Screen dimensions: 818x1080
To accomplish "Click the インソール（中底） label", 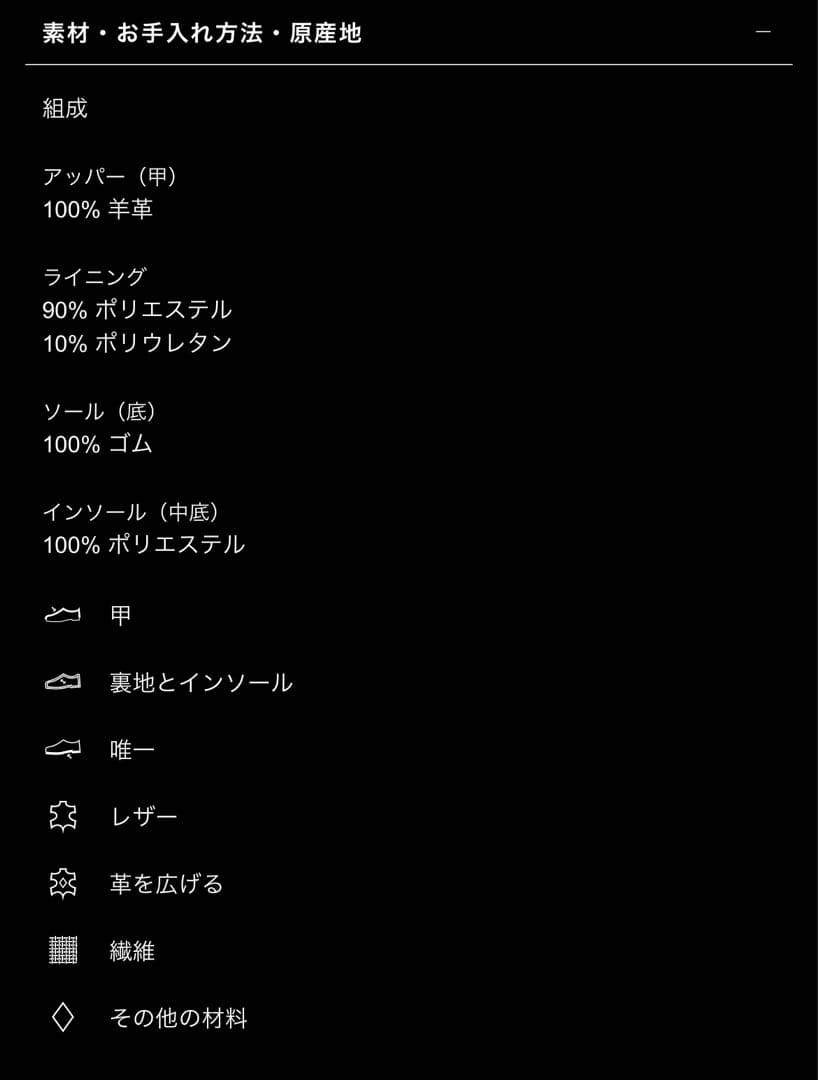I will pos(130,511).
